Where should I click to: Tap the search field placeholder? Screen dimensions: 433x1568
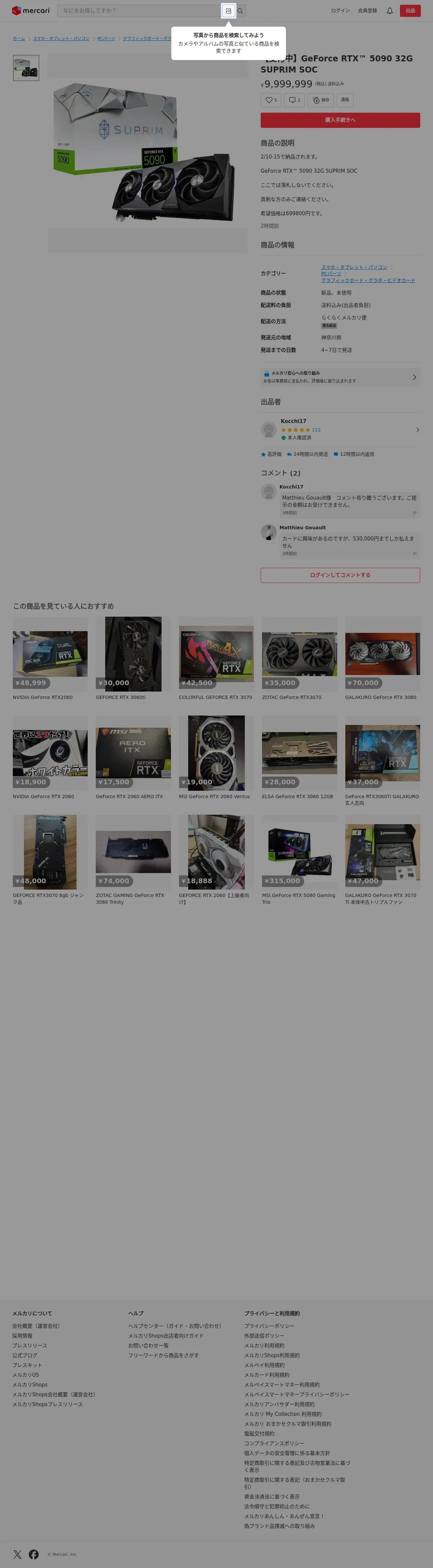coord(89,10)
